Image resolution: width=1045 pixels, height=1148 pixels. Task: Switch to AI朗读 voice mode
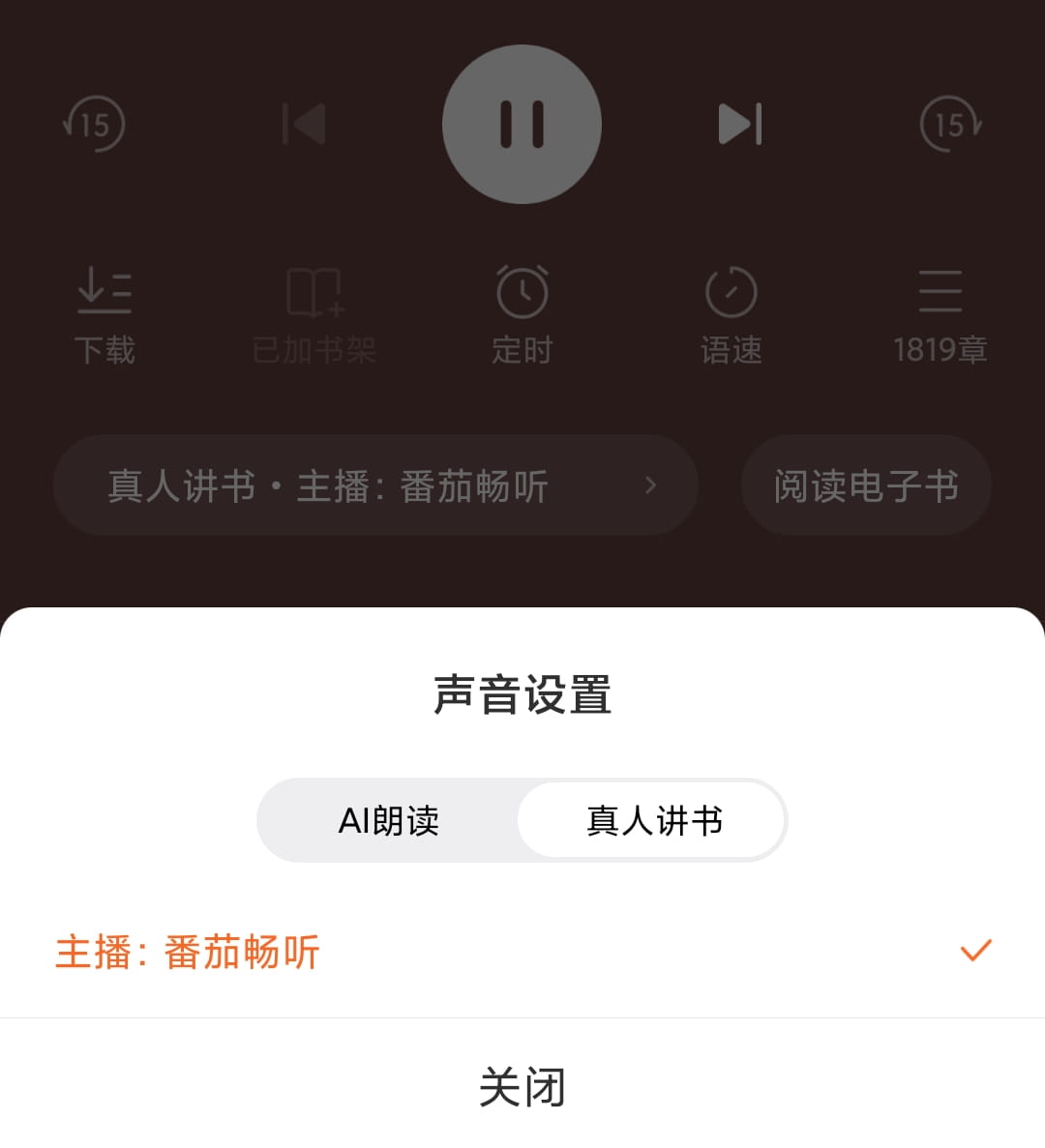point(389,820)
